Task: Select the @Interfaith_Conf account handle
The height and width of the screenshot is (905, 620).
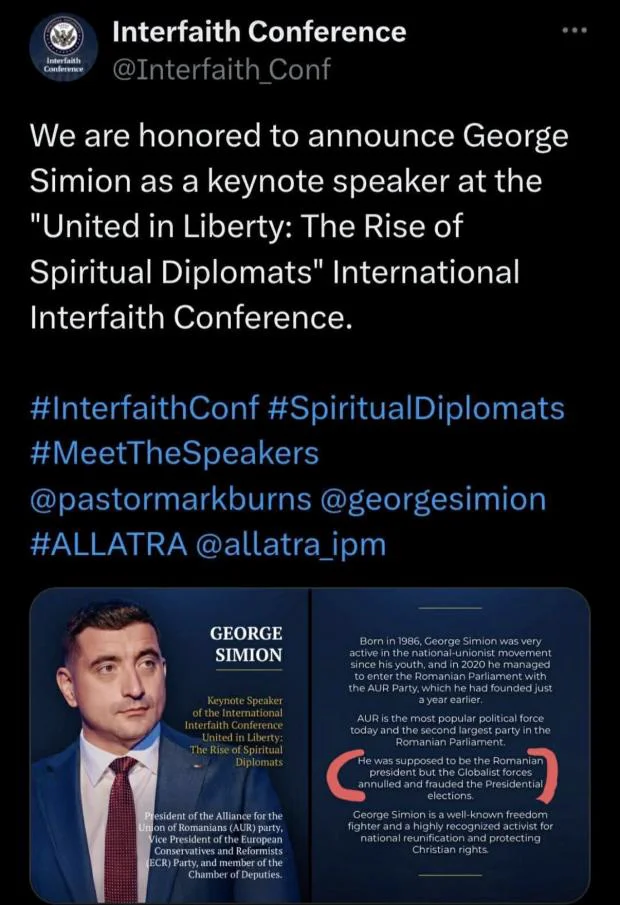Action: 220,70
